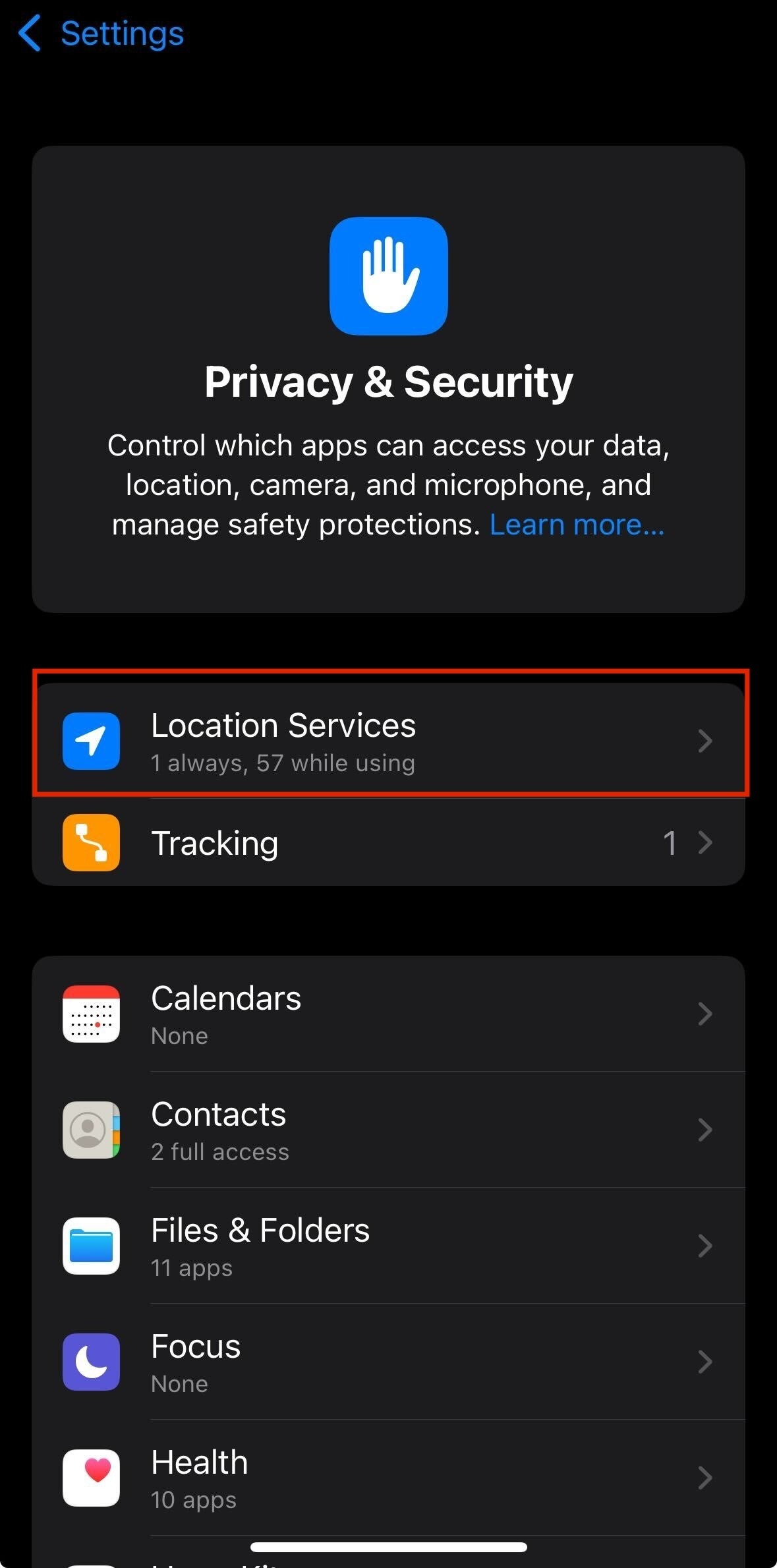
Task: Open Contacts access settings
Action: tap(389, 1130)
